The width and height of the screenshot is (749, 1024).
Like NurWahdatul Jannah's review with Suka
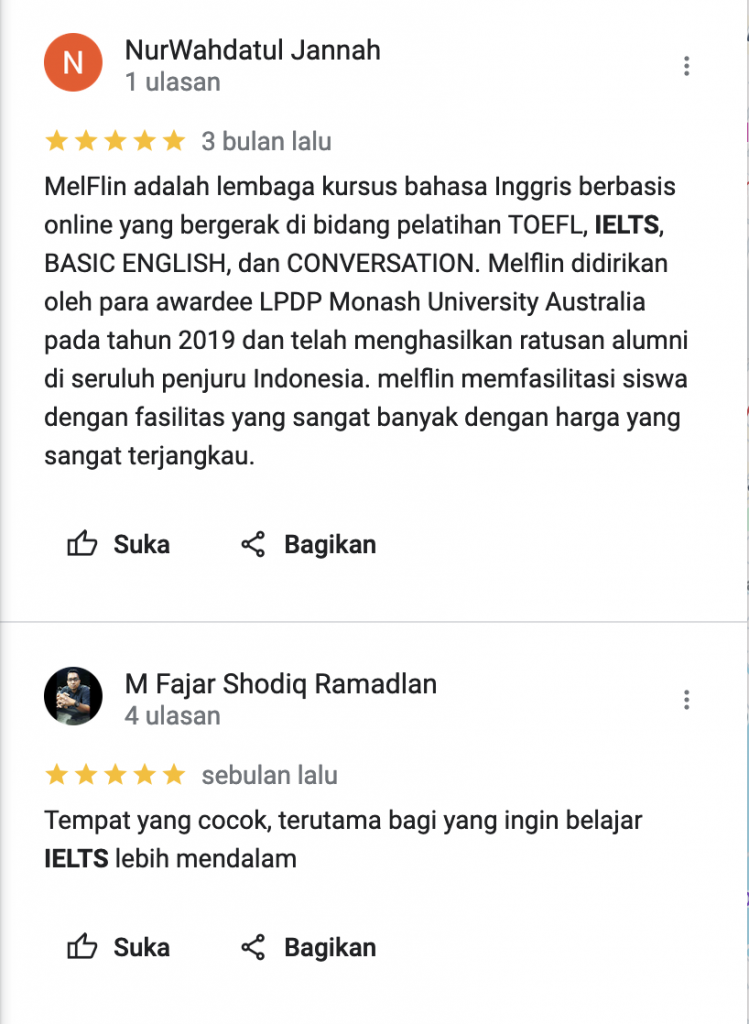click(x=118, y=545)
